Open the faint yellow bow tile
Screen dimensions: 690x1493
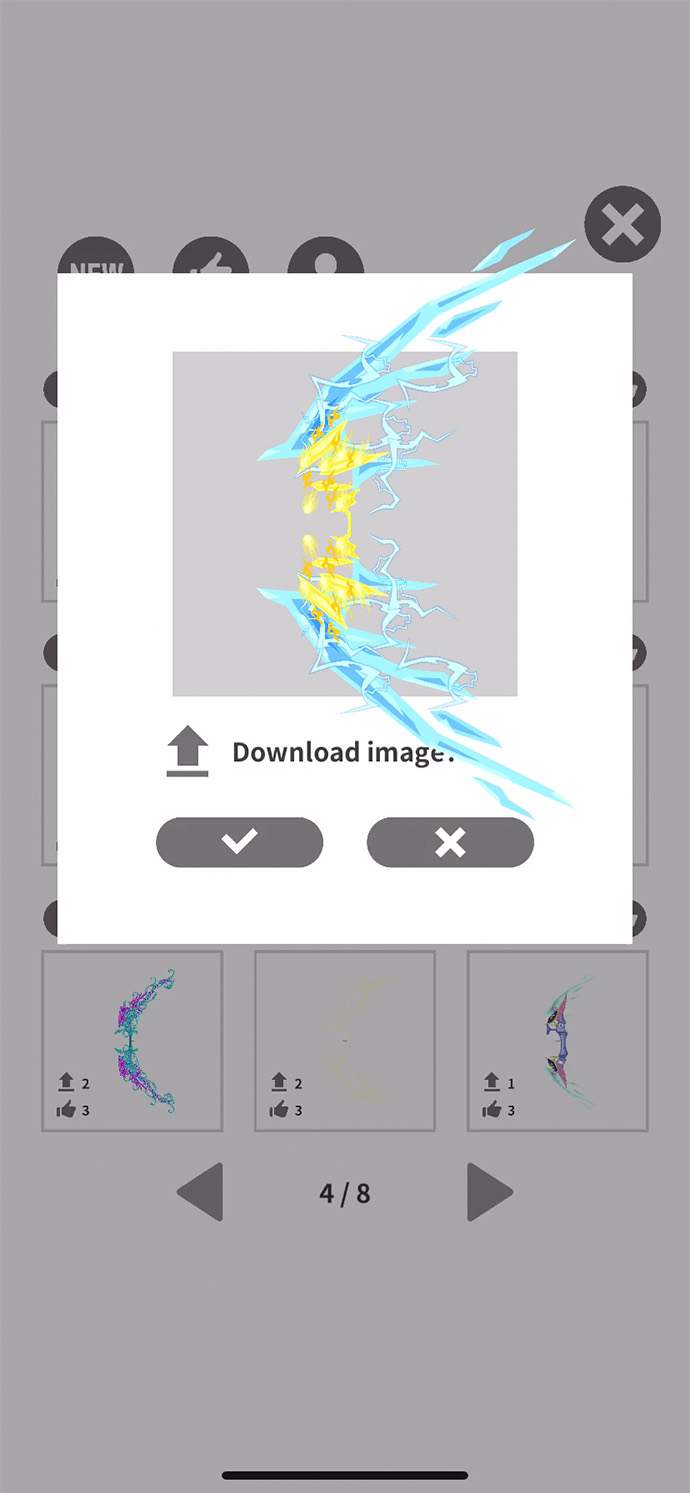point(344,1040)
